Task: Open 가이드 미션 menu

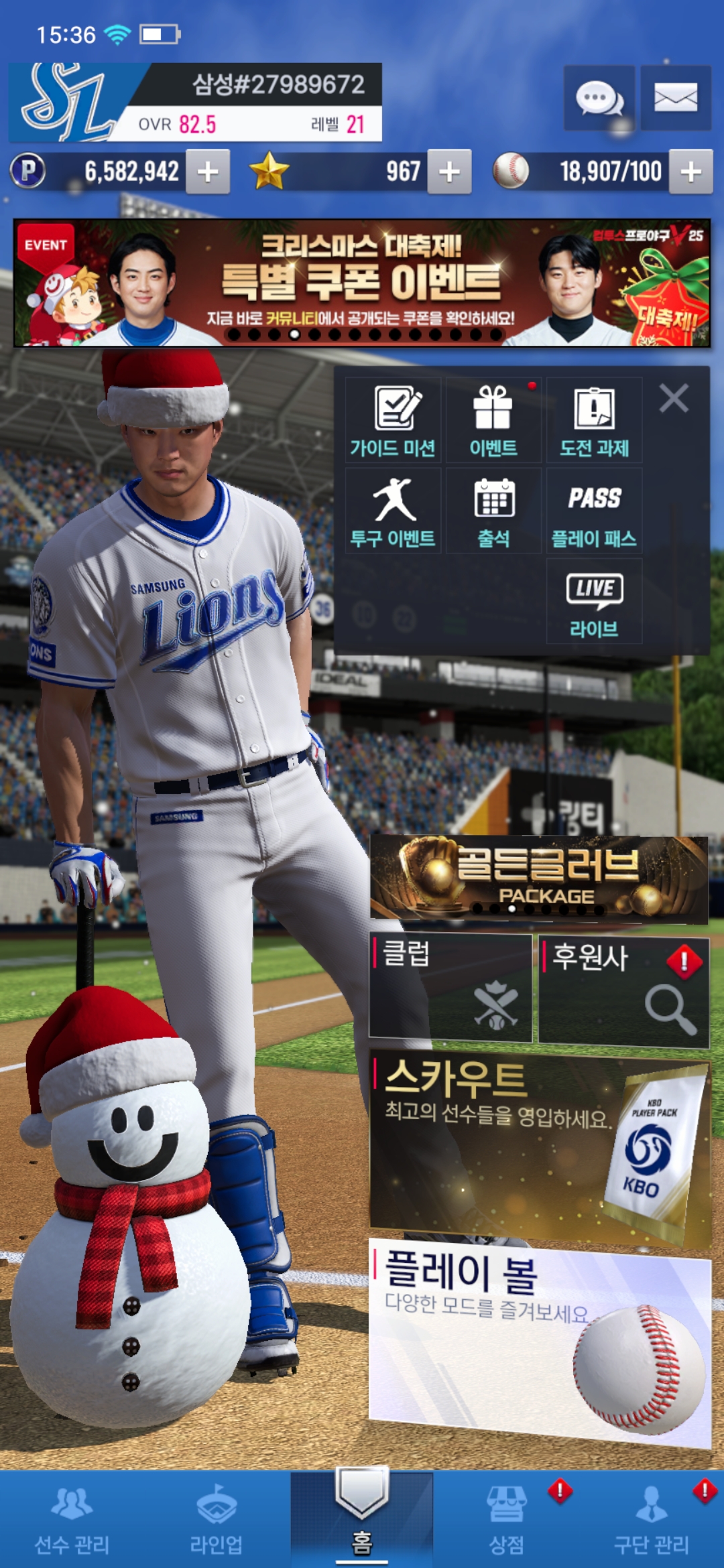Action: coord(393,420)
